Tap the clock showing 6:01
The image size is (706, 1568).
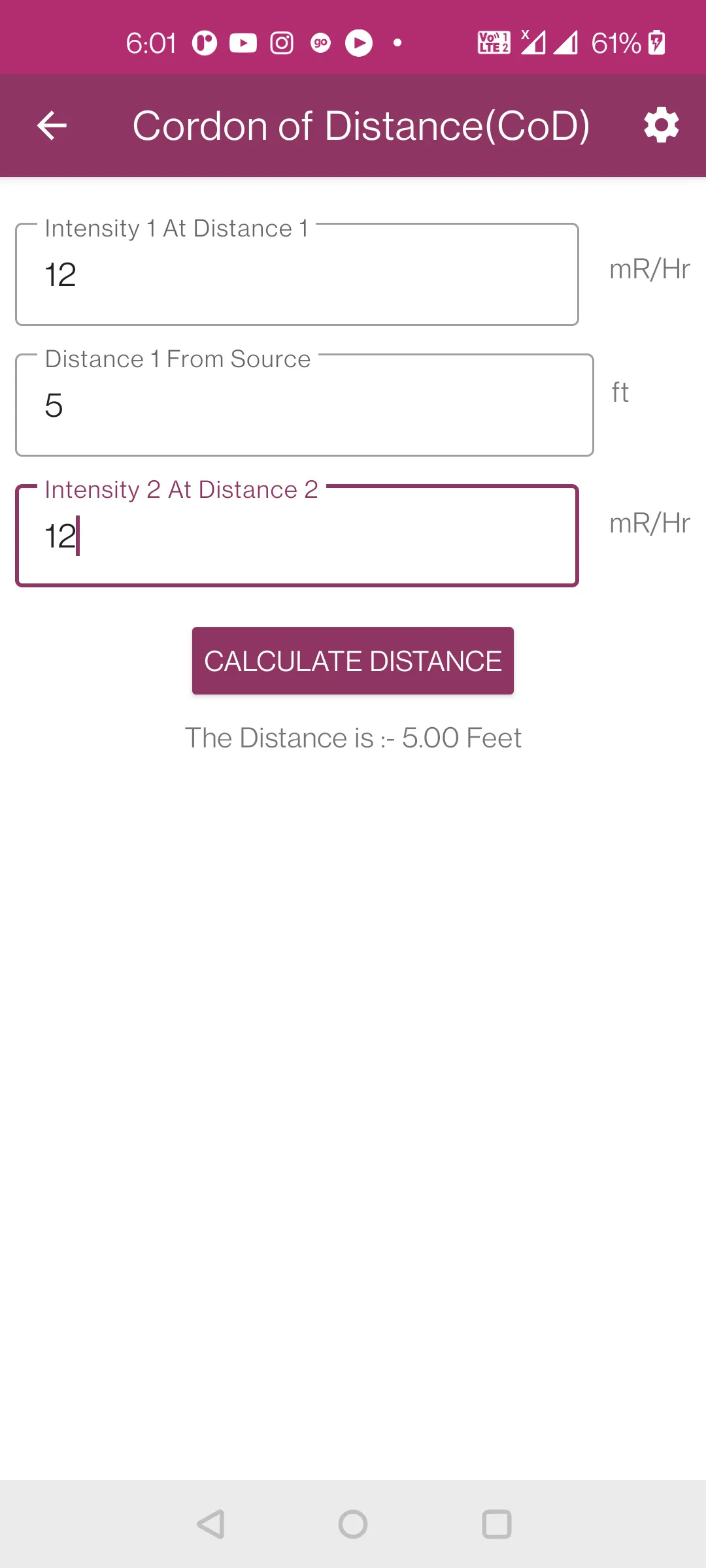click(152, 42)
